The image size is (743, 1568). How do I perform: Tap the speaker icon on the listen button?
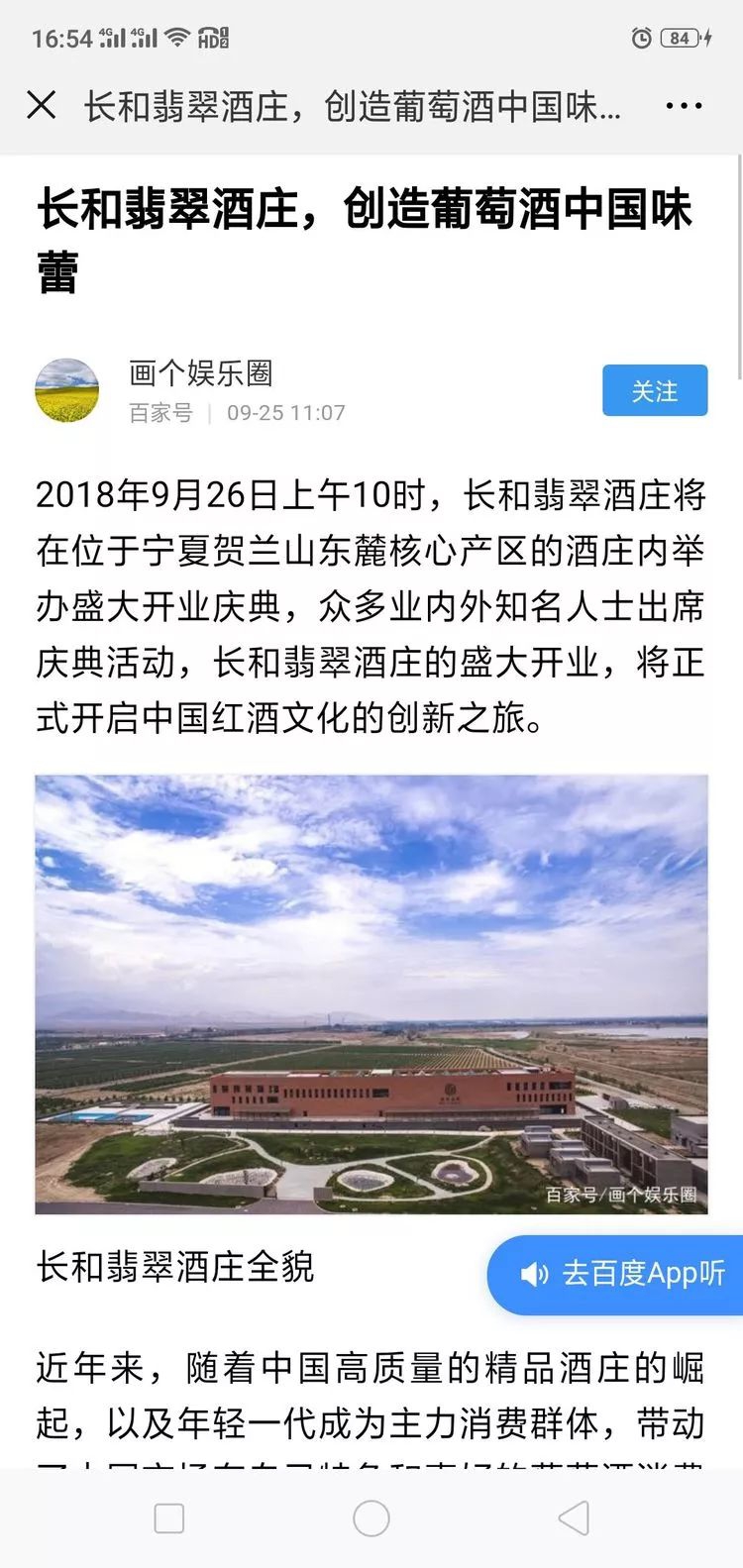(x=534, y=1276)
